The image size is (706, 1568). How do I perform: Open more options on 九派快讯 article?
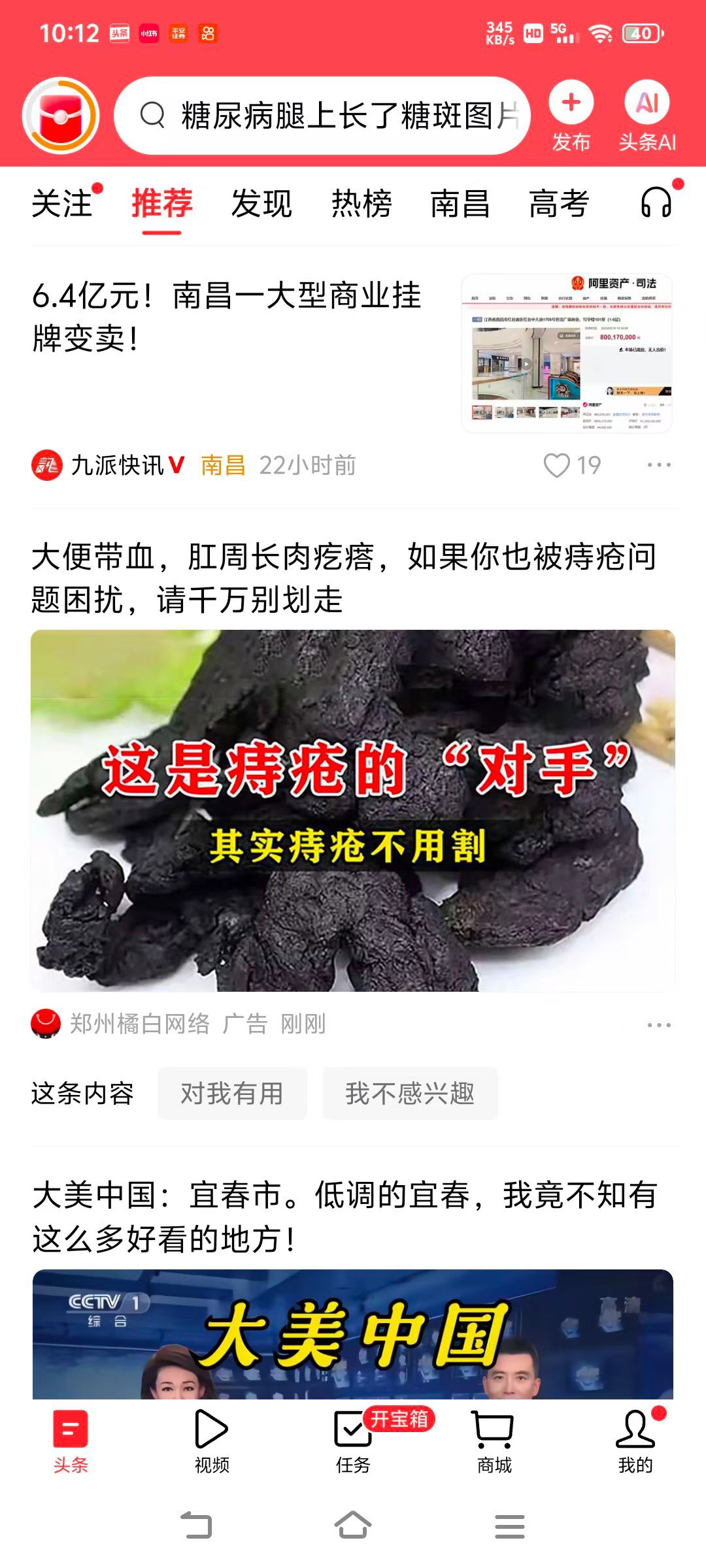click(658, 465)
